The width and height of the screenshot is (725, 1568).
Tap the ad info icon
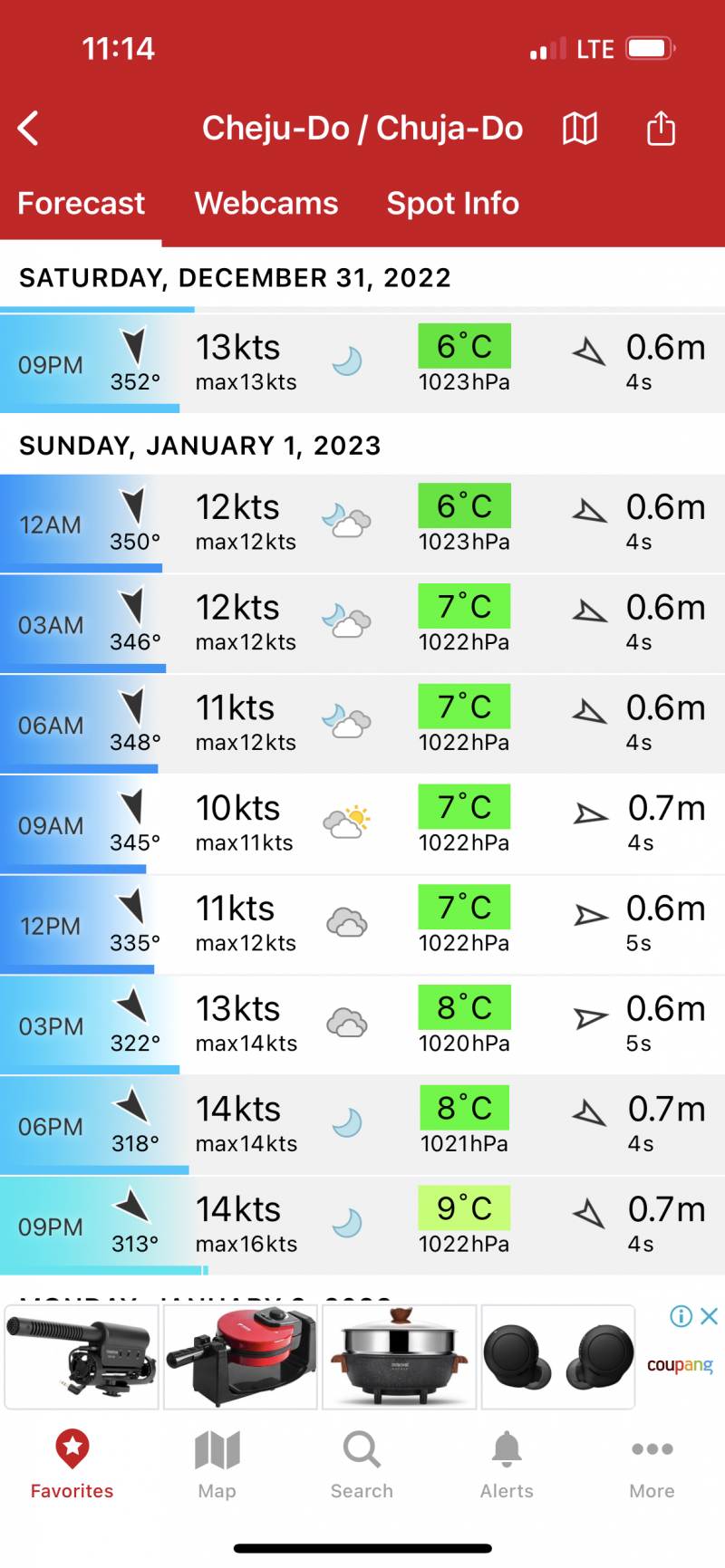tap(681, 1316)
